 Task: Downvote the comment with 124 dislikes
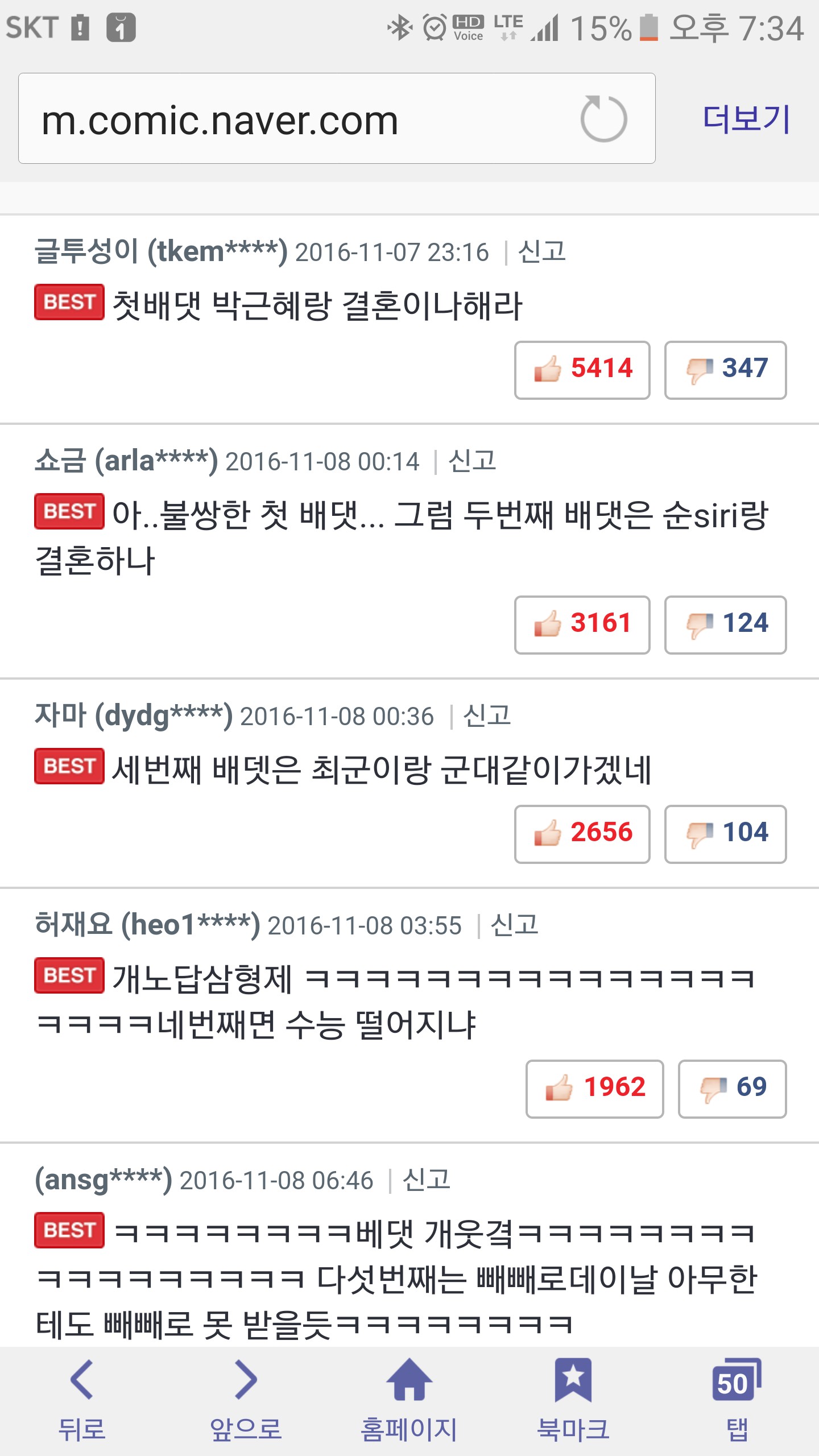point(725,624)
